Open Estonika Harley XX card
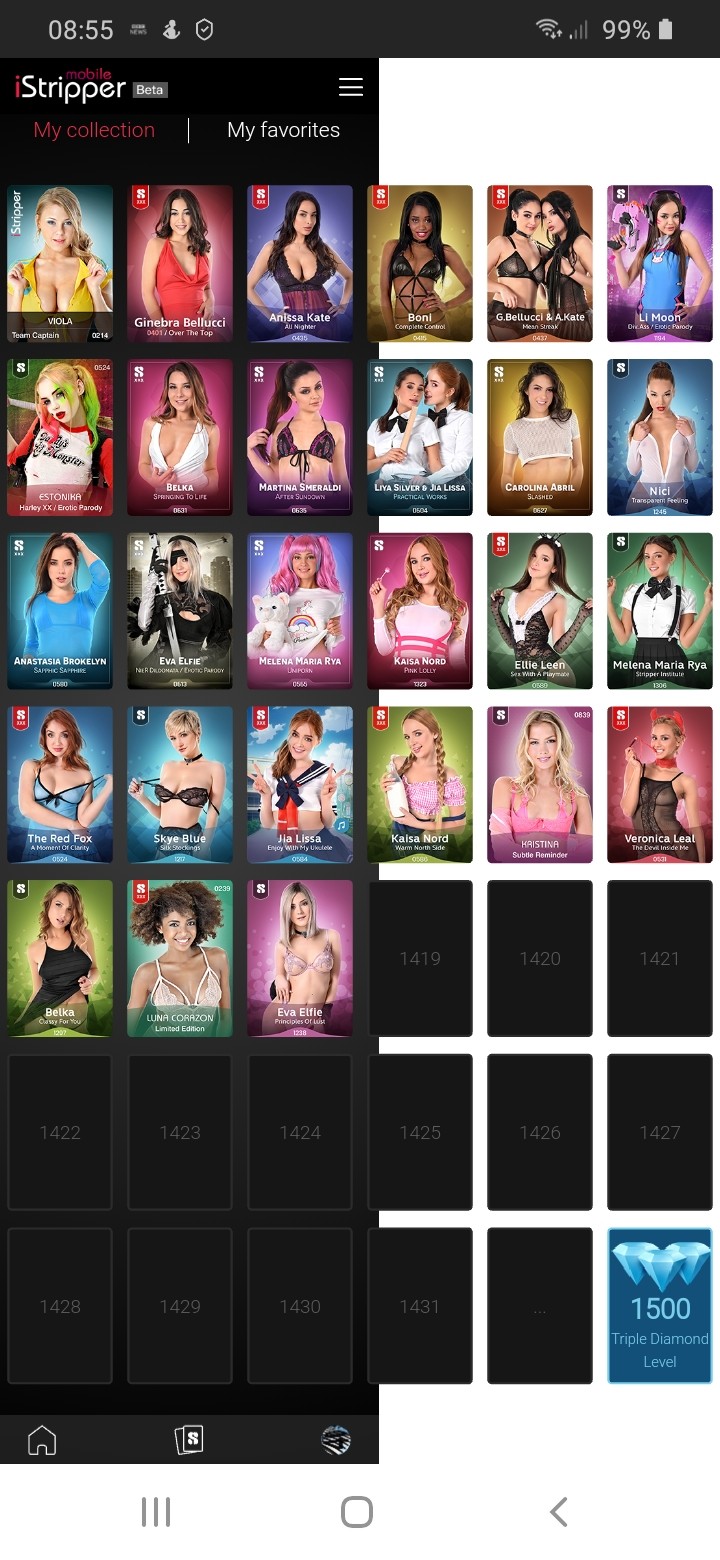Viewport: 720px width, 1560px height. (x=60, y=438)
